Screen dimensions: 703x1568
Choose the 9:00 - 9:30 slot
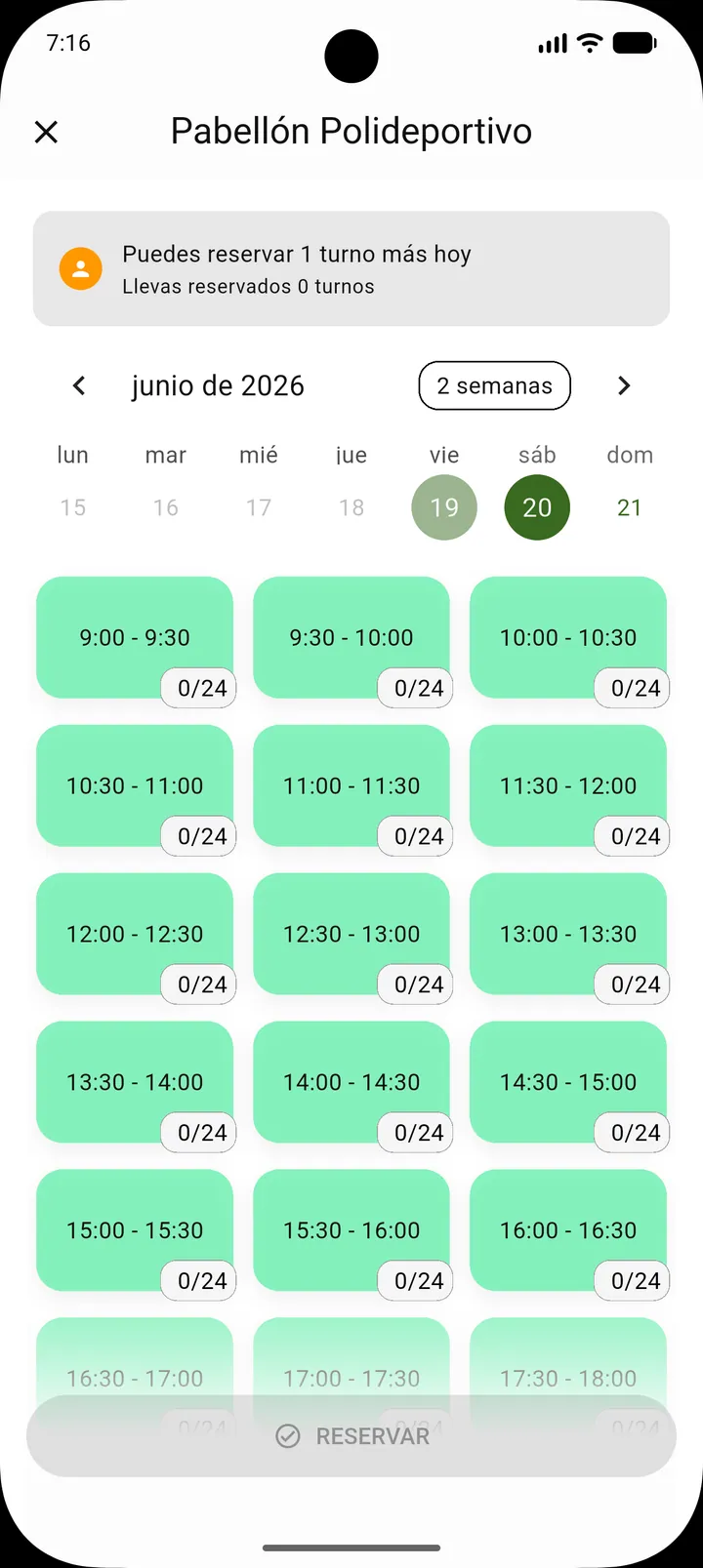click(135, 637)
